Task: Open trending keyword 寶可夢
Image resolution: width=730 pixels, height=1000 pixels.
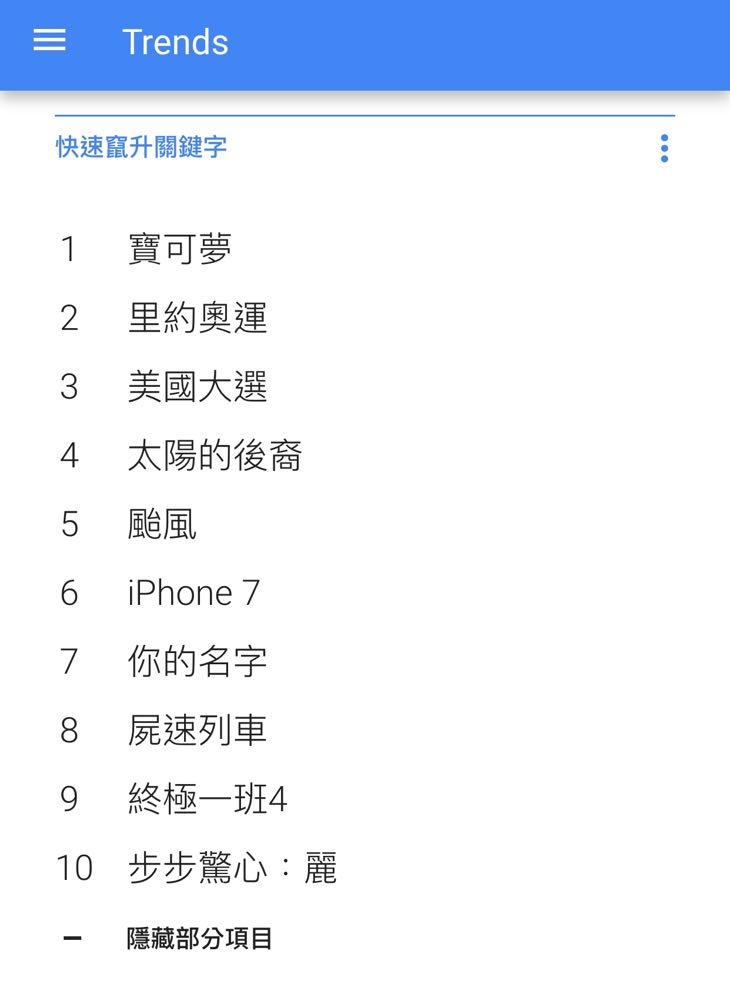Action: [180, 249]
